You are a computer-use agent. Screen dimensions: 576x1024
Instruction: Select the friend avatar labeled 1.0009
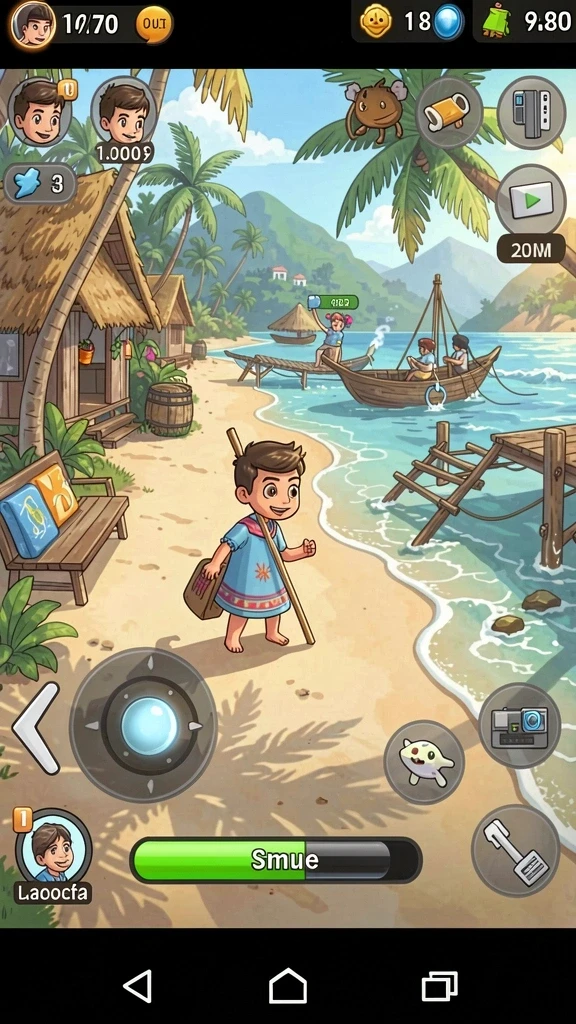coord(123,112)
